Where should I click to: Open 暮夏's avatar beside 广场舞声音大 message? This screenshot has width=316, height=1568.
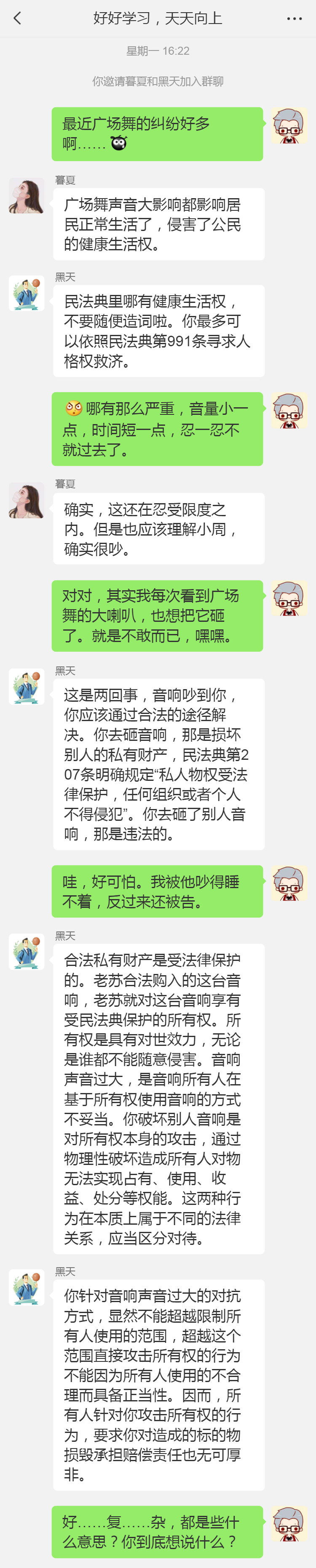tap(26, 195)
